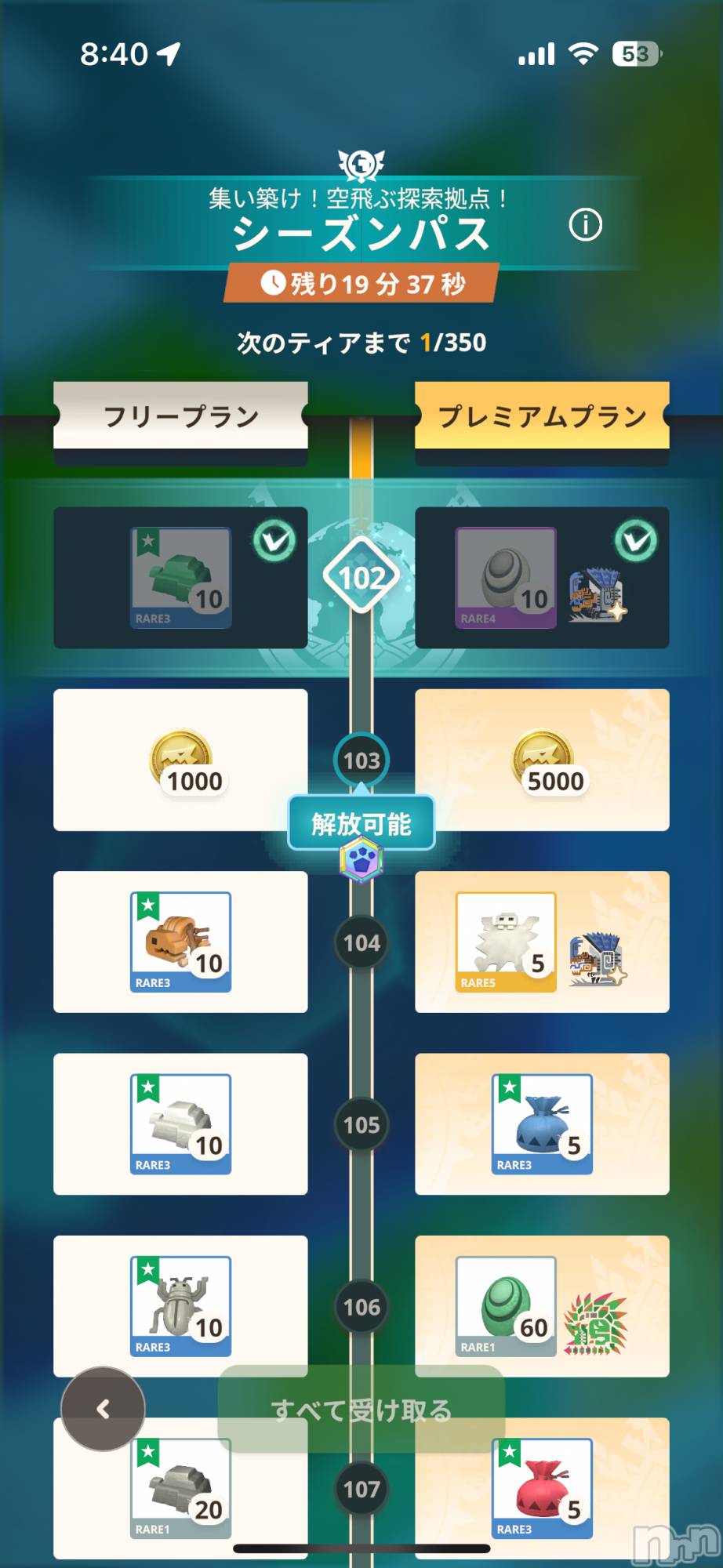Open the tier 103 premium 5000 coin reward
The width and height of the screenshot is (723, 1568).
[542, 760]
